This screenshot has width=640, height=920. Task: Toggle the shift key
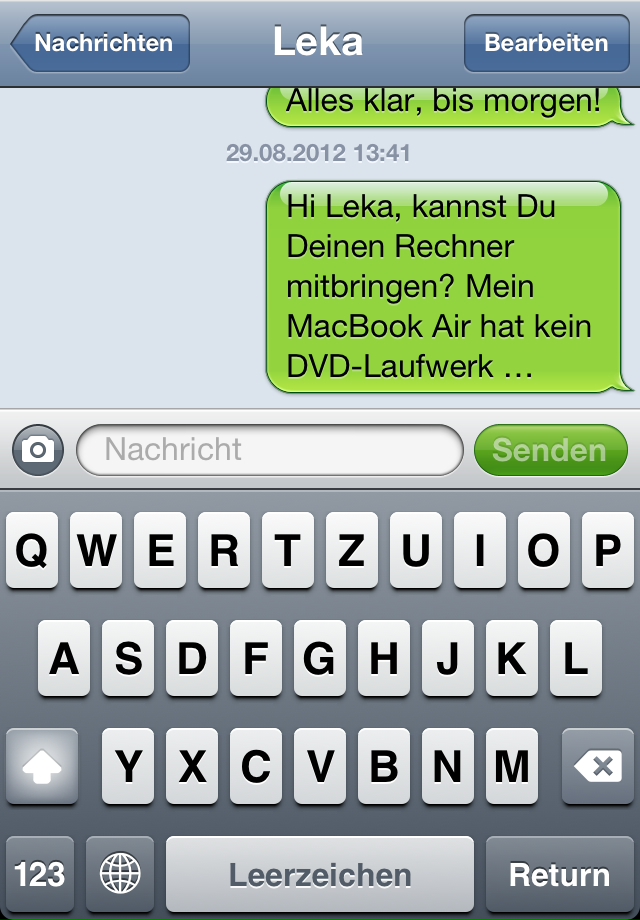click(x=42, y=768)
